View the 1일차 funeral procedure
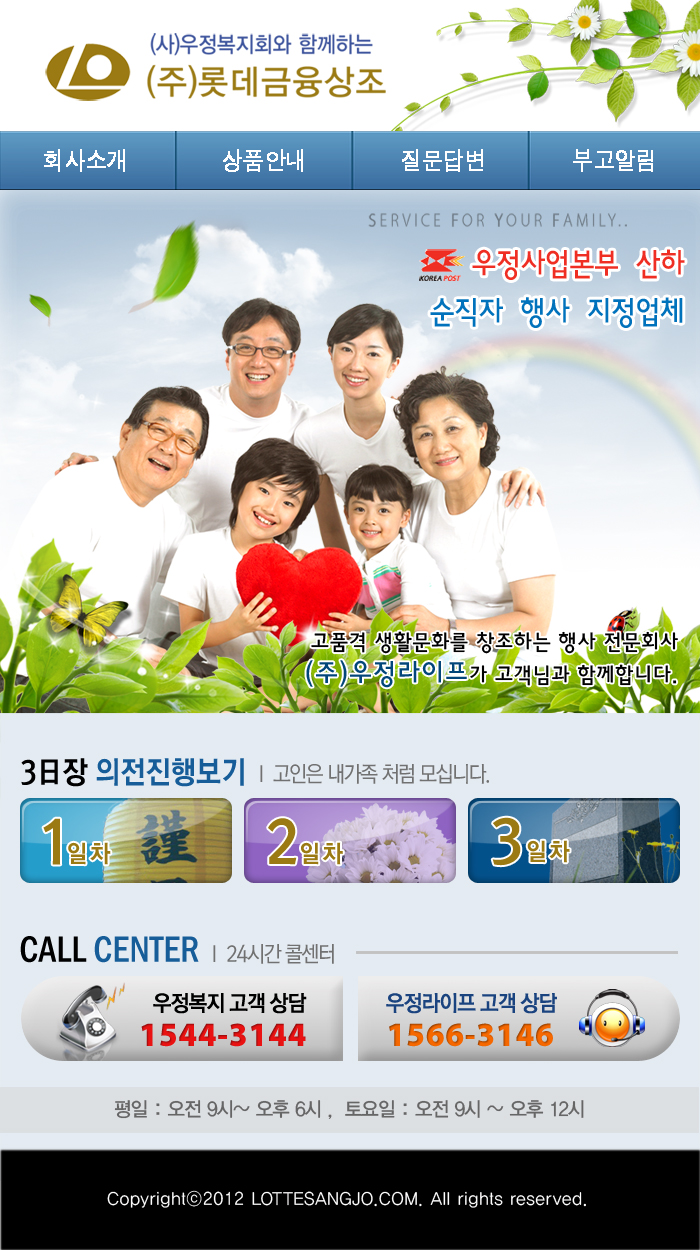 coord(126,841)
